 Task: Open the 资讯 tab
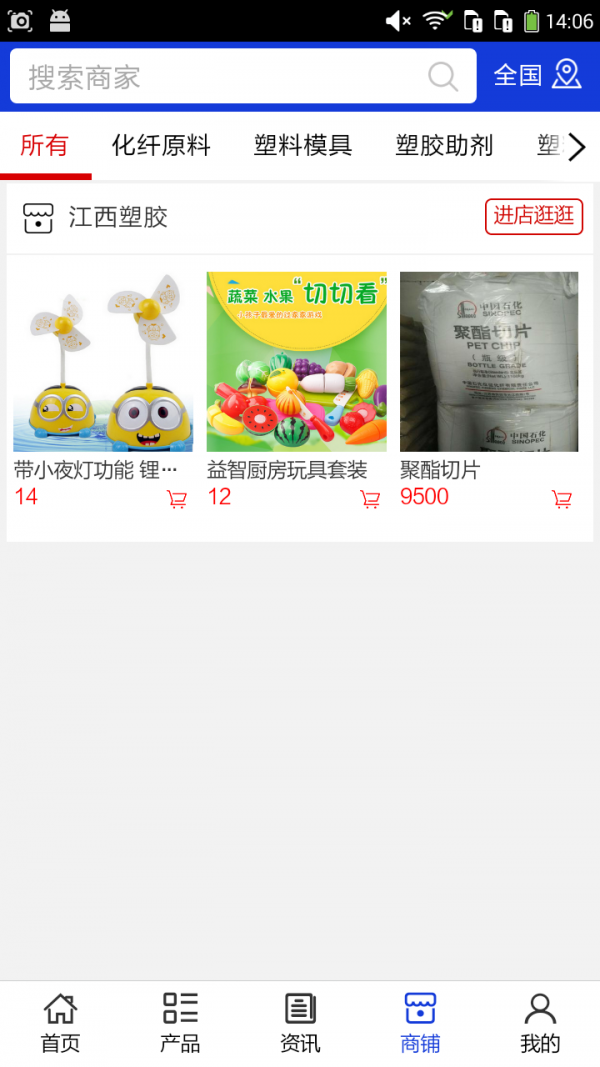click(x=300, y=1023)
